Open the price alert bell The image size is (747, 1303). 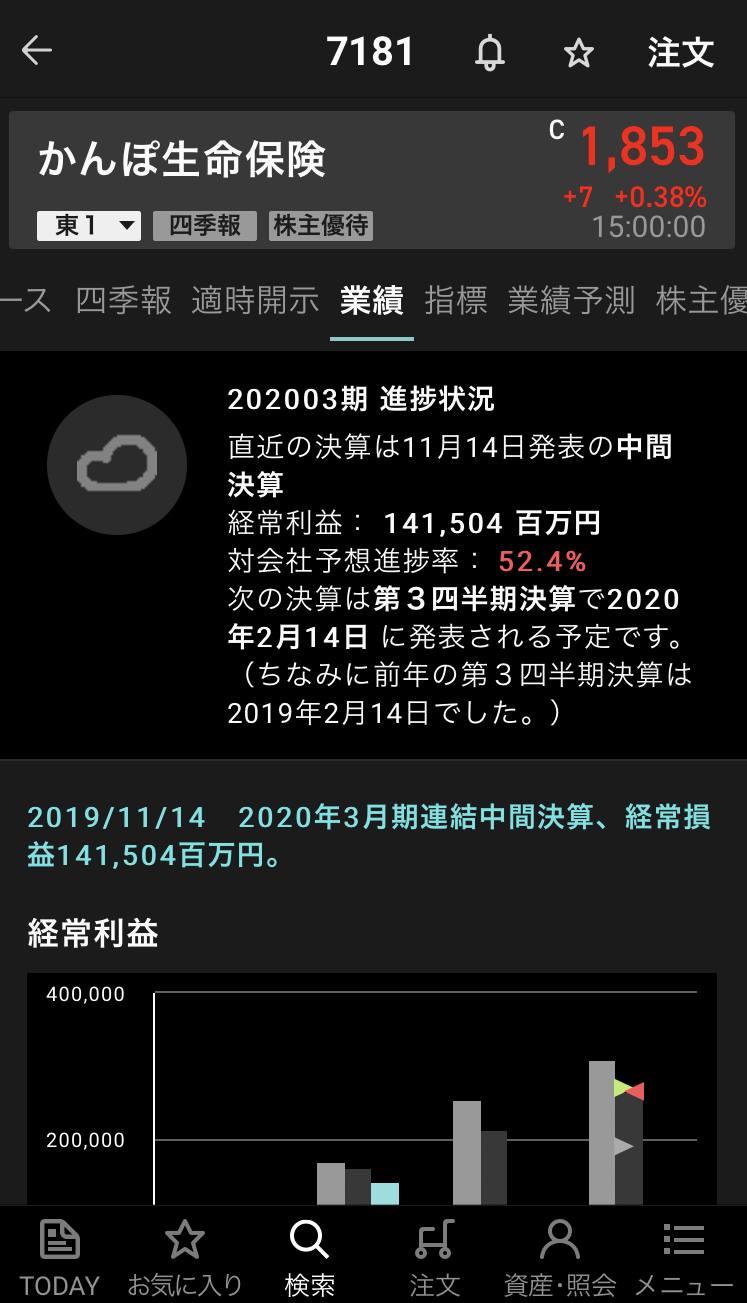click(x=489, y=52)
